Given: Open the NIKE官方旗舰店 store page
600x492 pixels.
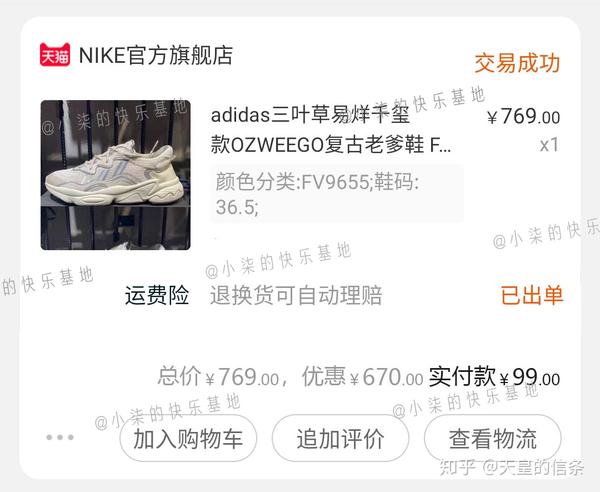Looking at the screenshot, I should point(155,55).
